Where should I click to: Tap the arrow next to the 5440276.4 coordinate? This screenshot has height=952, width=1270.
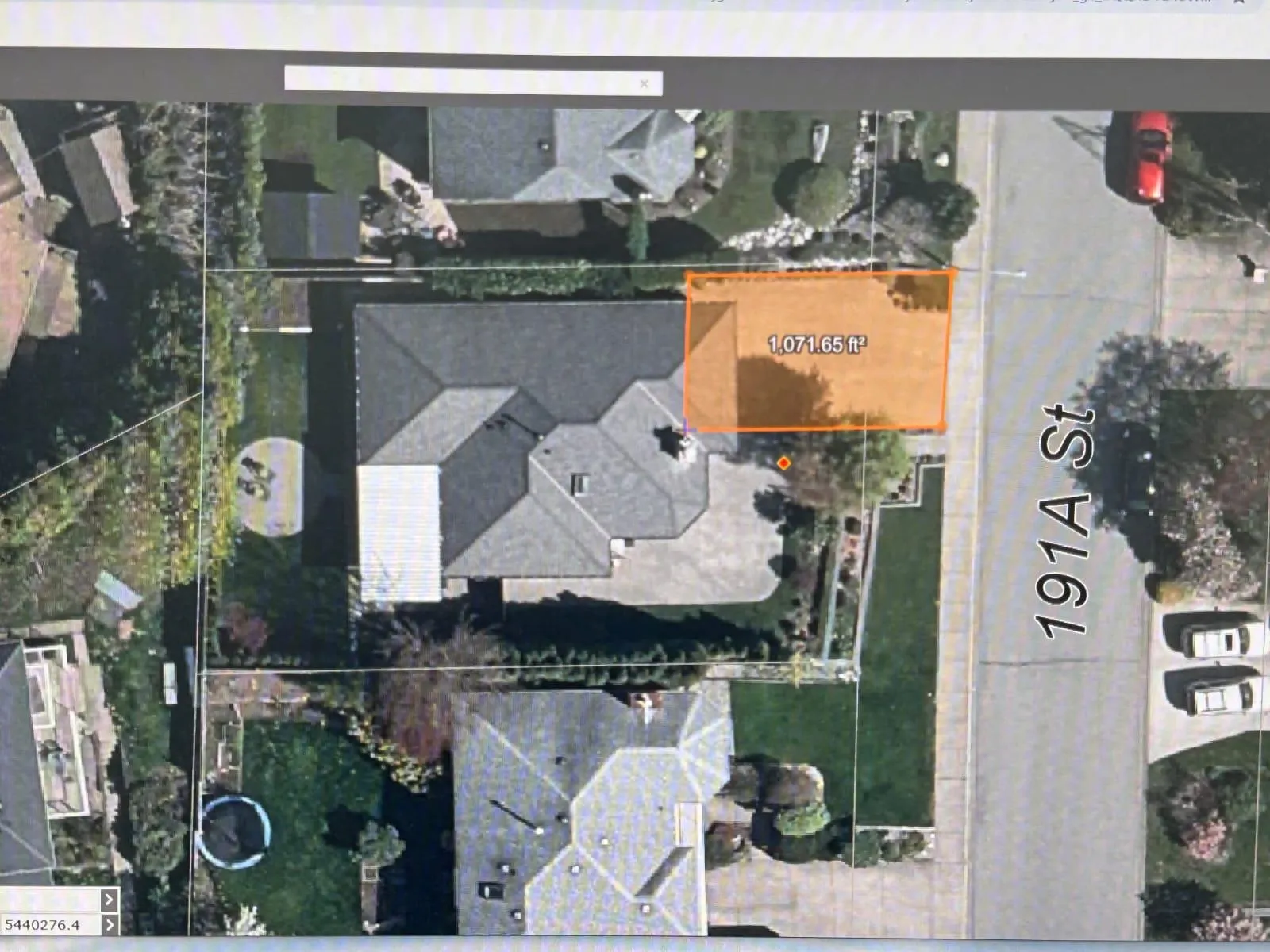point(110,925)
